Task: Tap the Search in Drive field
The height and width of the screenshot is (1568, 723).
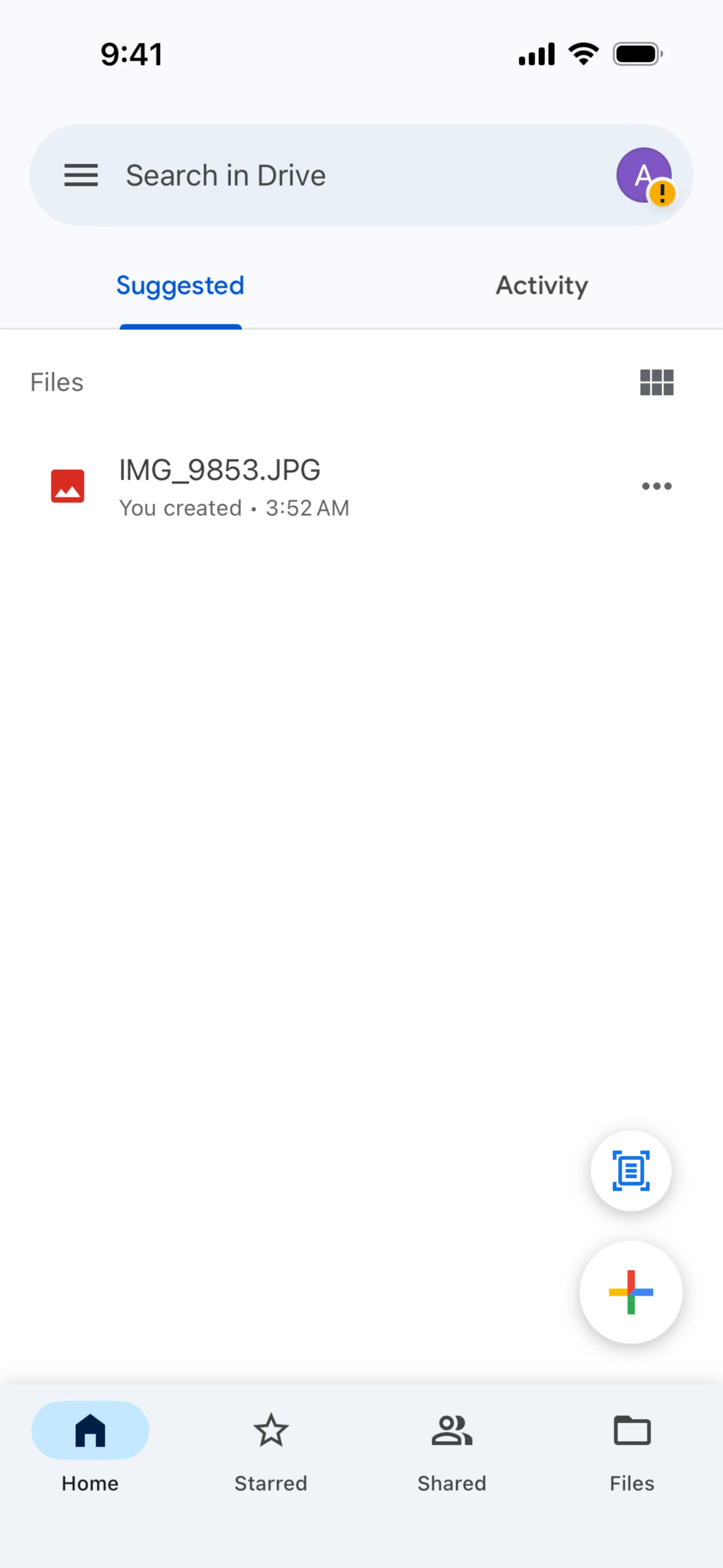Action: pyautogui.click(x=341, y=175)
